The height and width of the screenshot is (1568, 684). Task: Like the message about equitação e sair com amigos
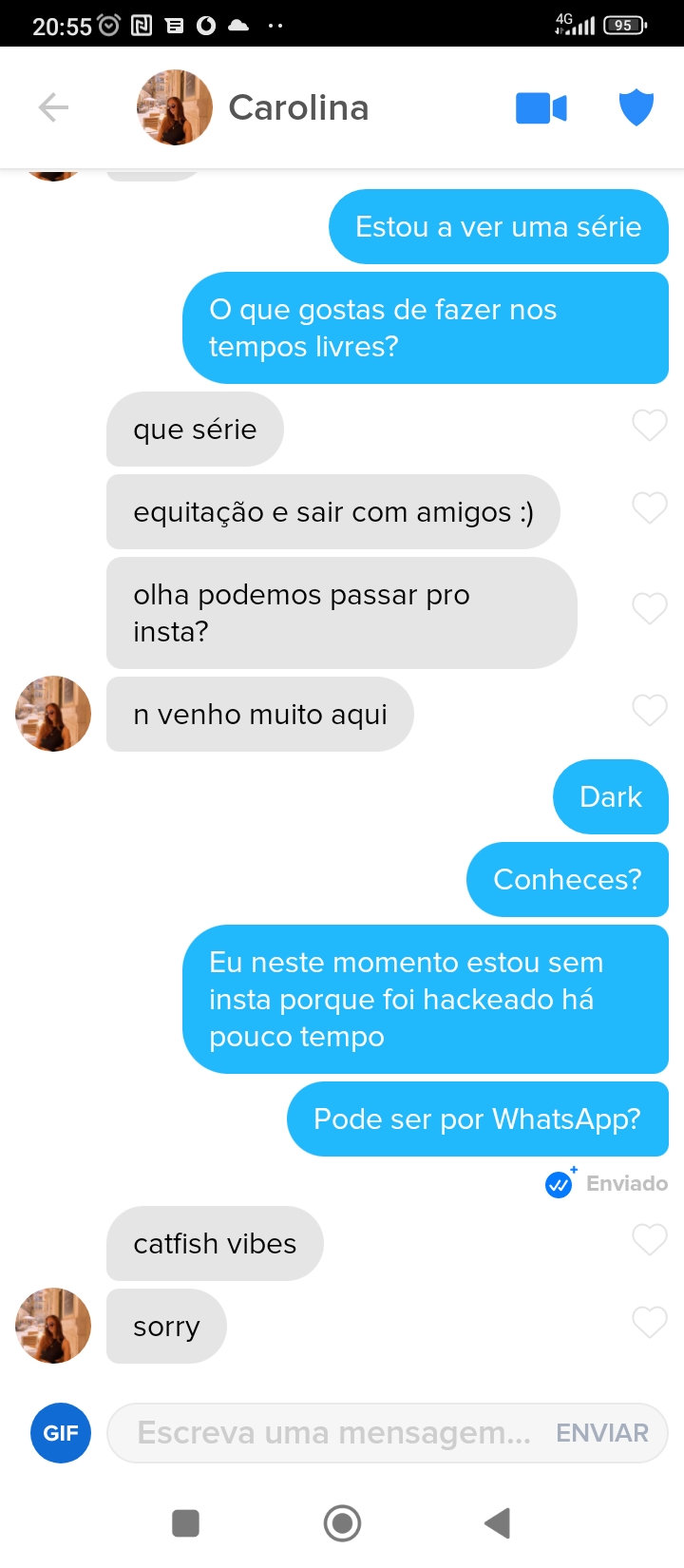click(x=650, y=508)
